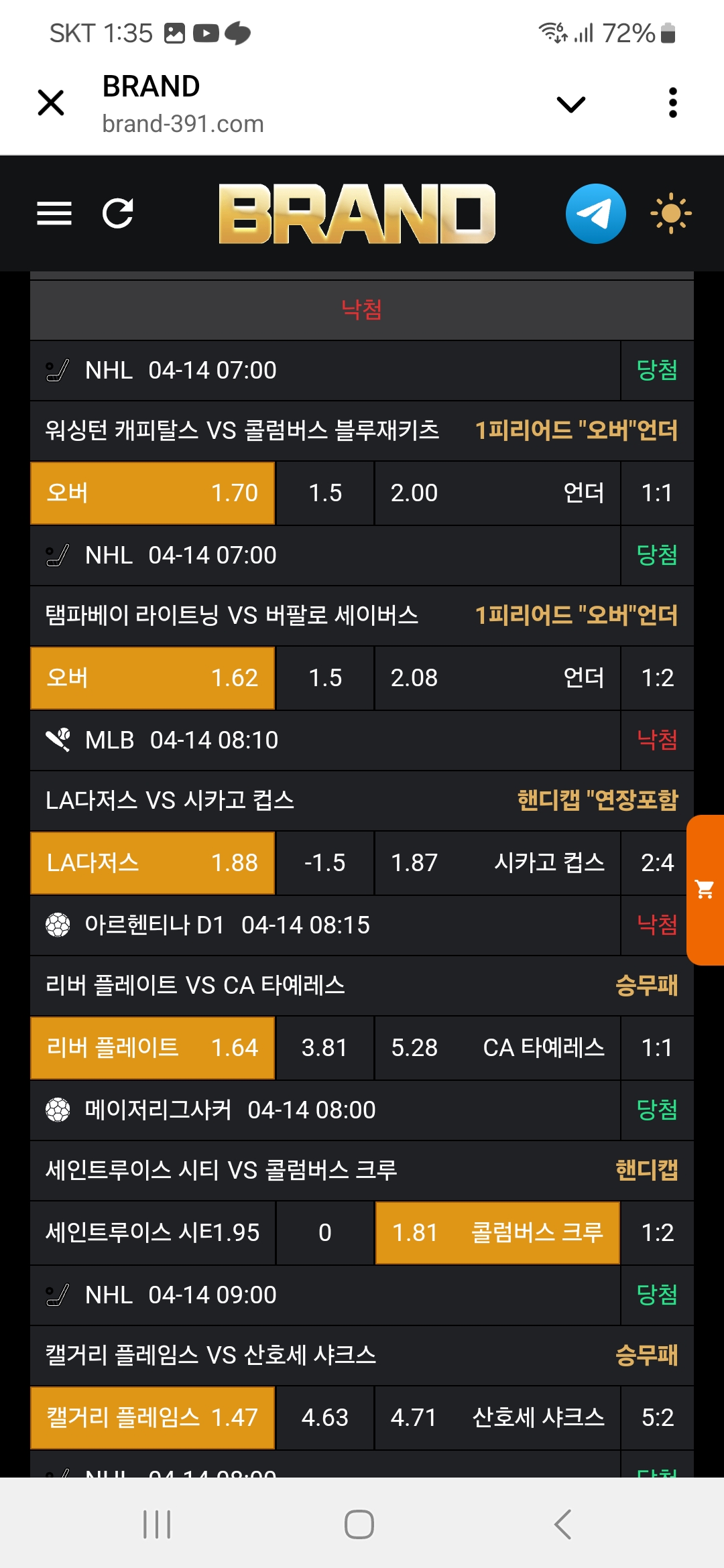The width and height of the screenshot is (724, 1568).
Task: Open the orange shopping cart tab
Action: click(705, 890)
